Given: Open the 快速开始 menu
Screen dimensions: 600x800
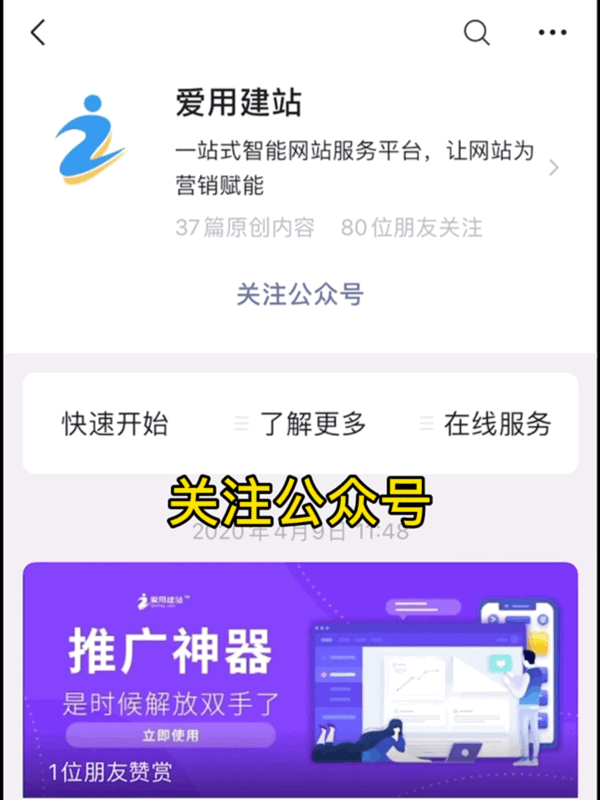Looking at the screenshot, I should (115, 423).
